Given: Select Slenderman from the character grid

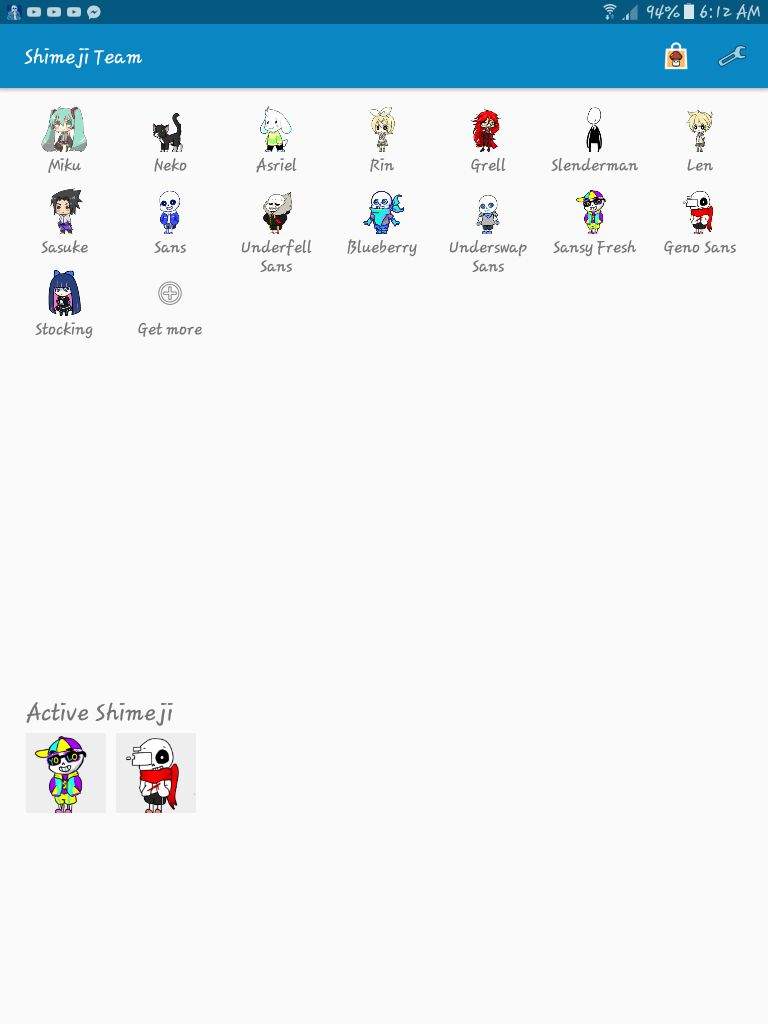Looking at the screenshot, I should 594,130.
